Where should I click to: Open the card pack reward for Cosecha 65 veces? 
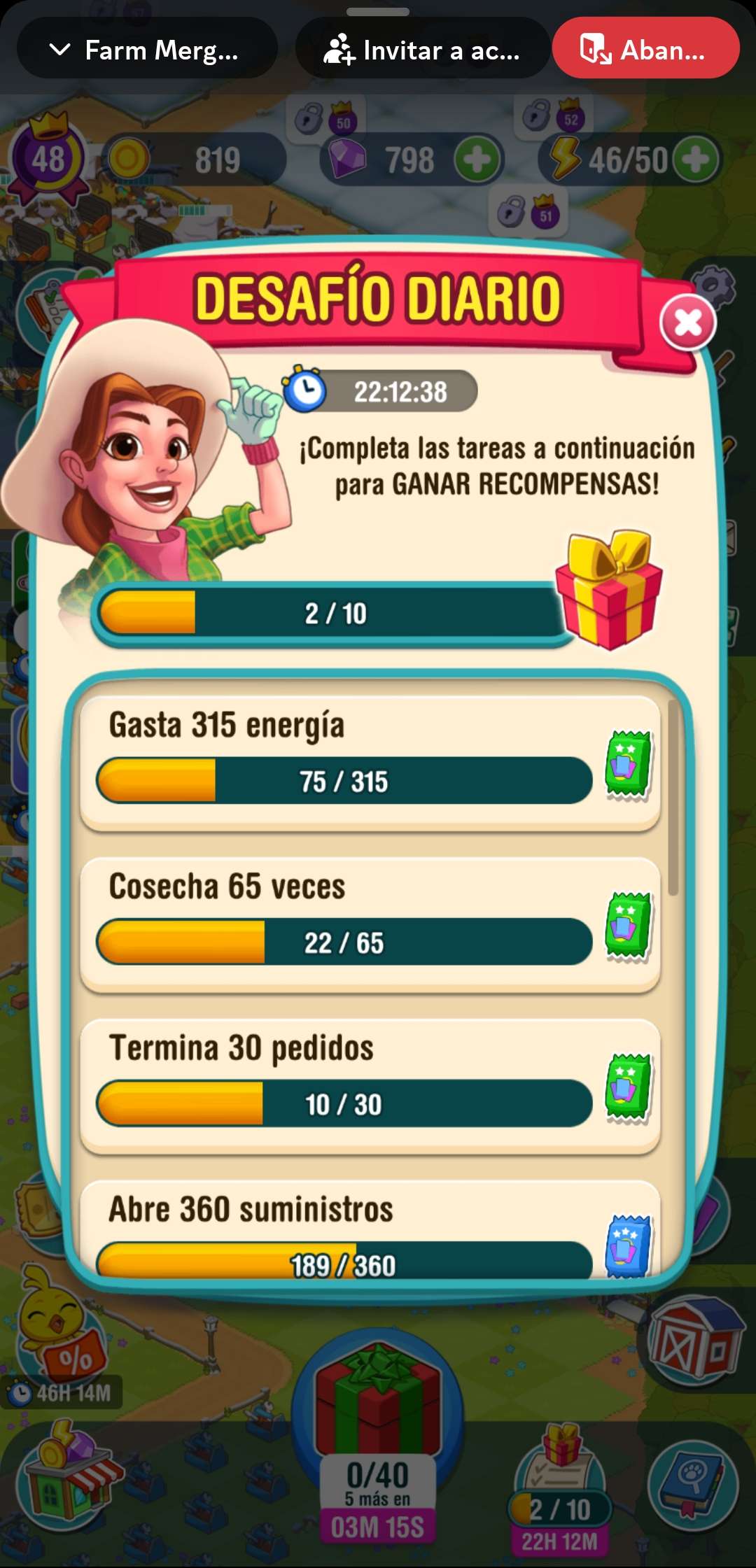click(628, 926)
